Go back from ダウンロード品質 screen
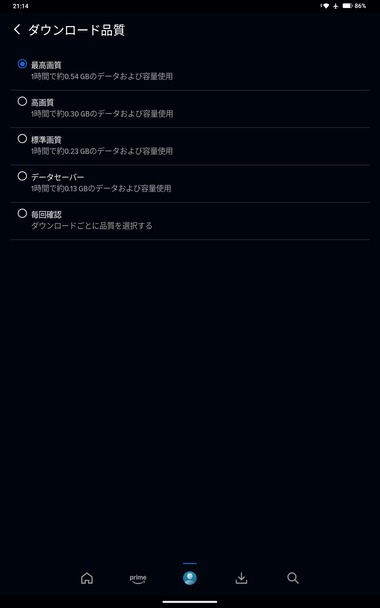 pos(17,30)
